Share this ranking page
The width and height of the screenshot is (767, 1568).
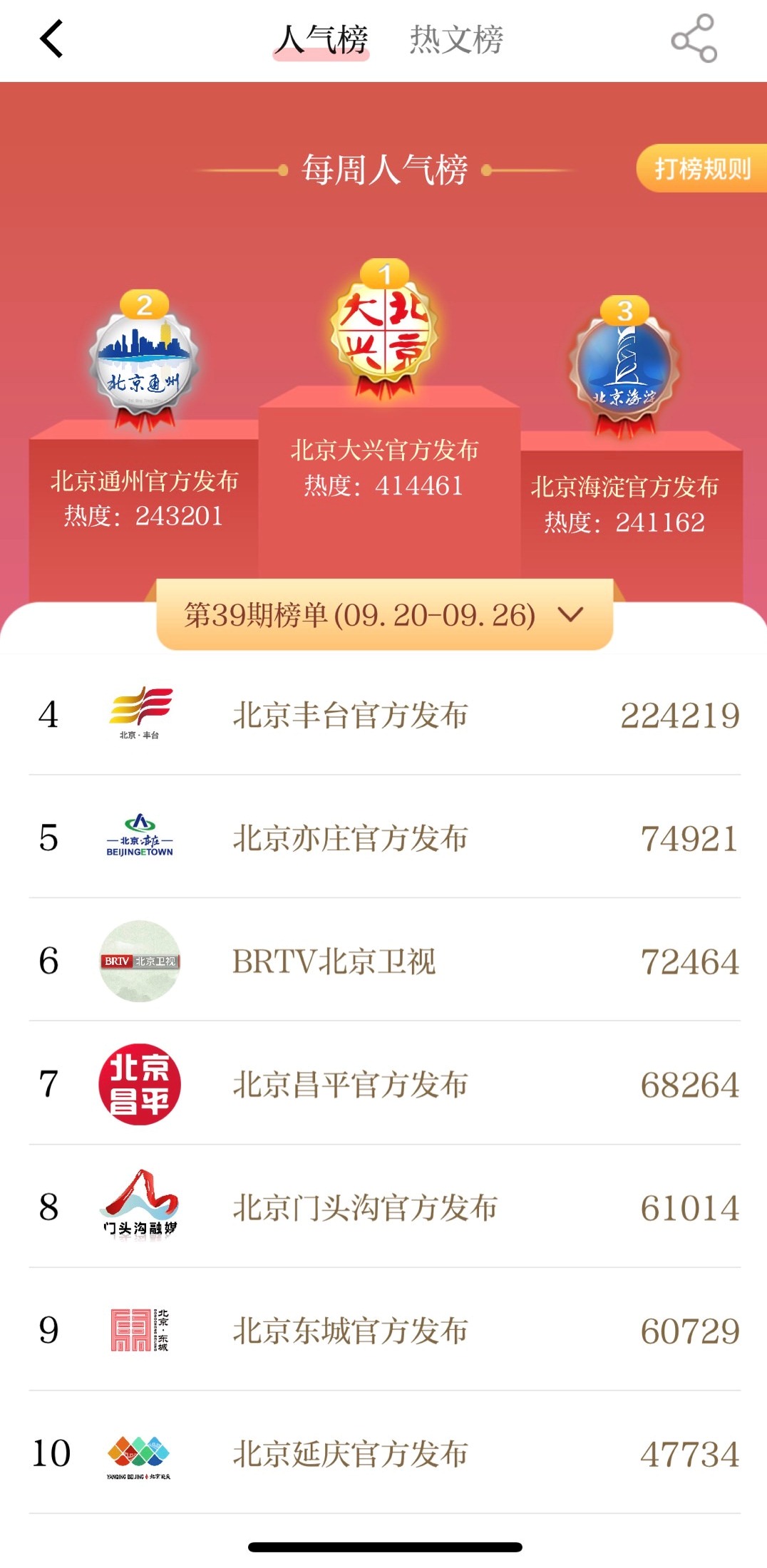[694, 38]
